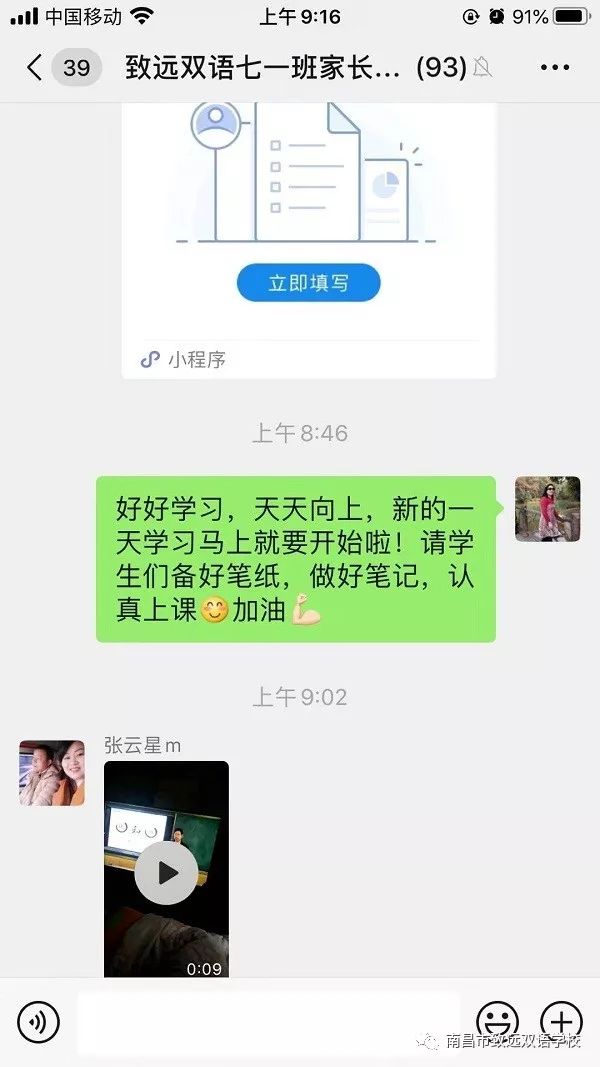Open the plus attachment menu

[561, 1022]
